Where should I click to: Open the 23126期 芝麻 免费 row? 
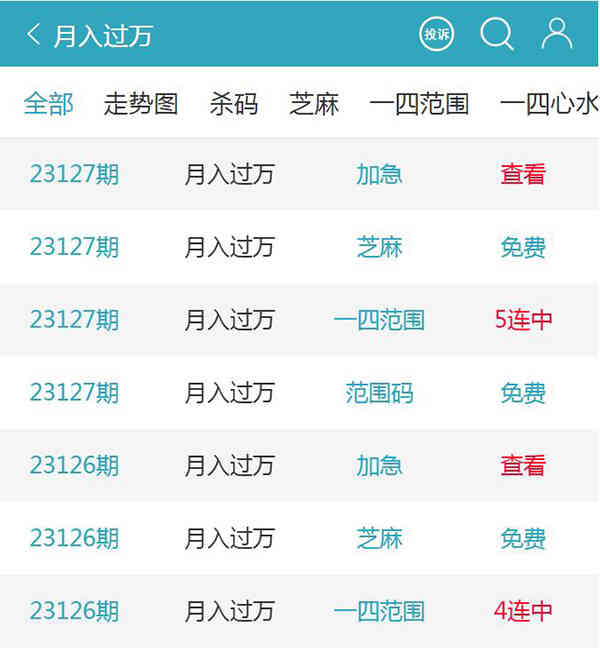(x=300, y=538)
